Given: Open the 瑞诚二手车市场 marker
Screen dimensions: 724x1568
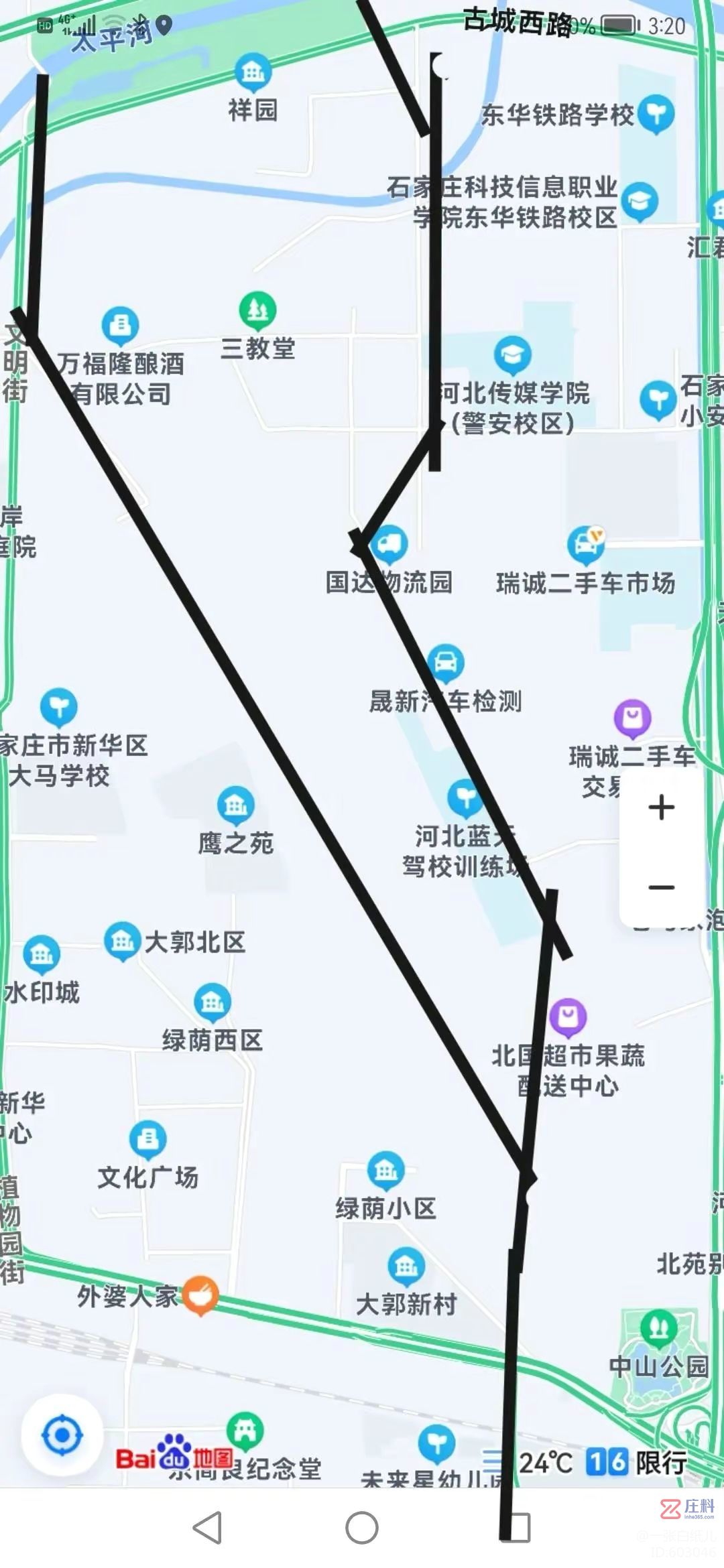Looking at the screenshot, I should pyautogui.click(x=586, y=544).
